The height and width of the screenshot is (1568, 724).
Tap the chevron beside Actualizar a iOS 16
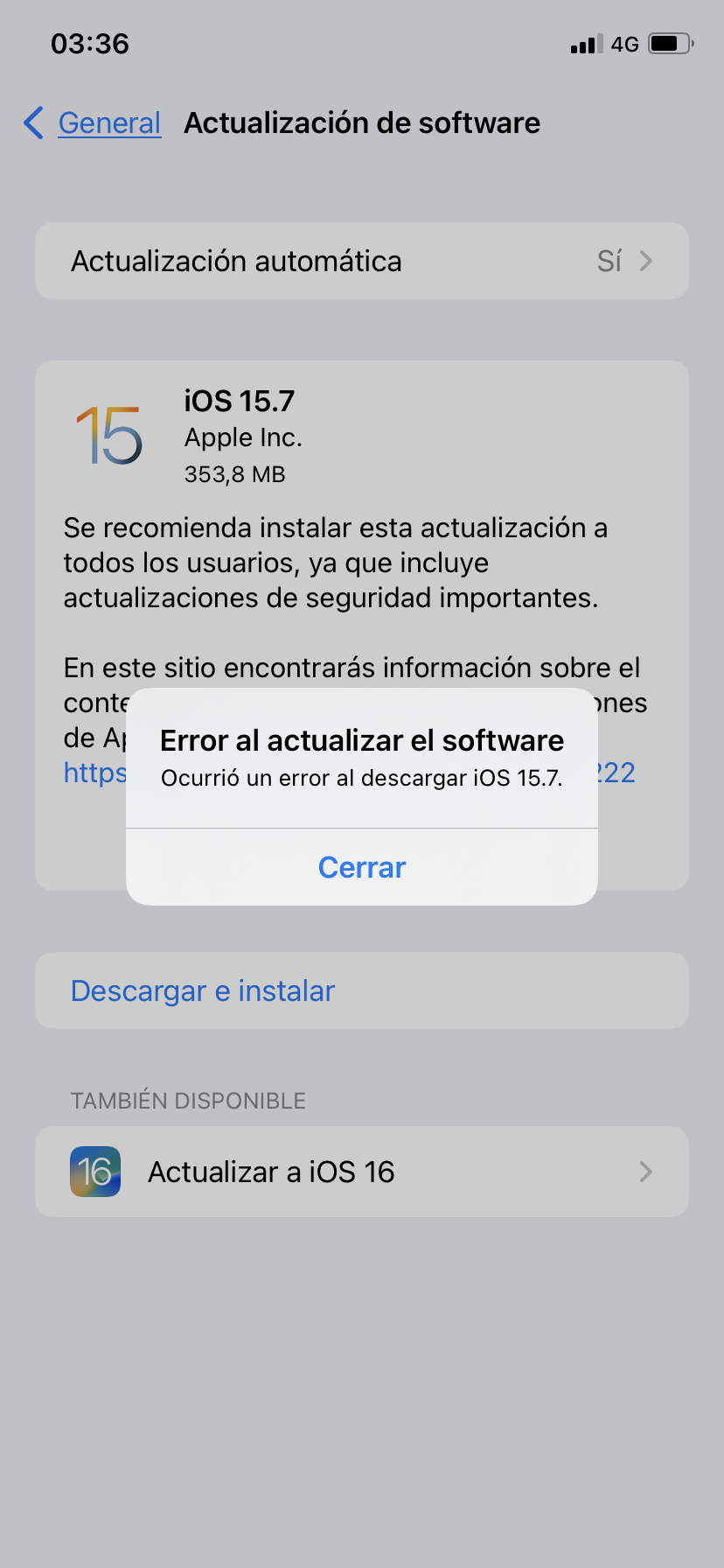click(x=646, y=1172)
